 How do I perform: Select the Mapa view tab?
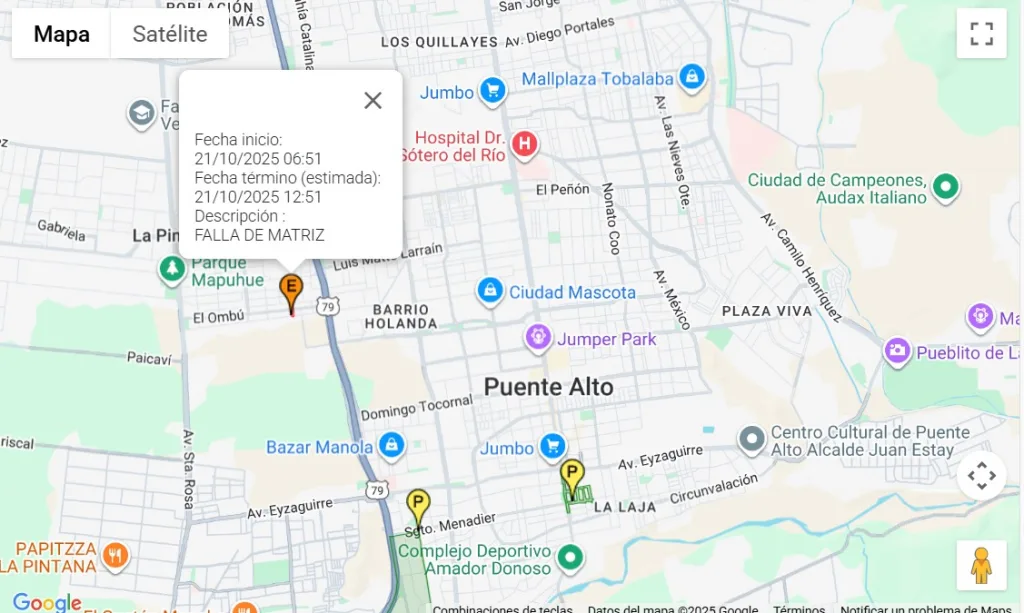click(x=61, y=34)
